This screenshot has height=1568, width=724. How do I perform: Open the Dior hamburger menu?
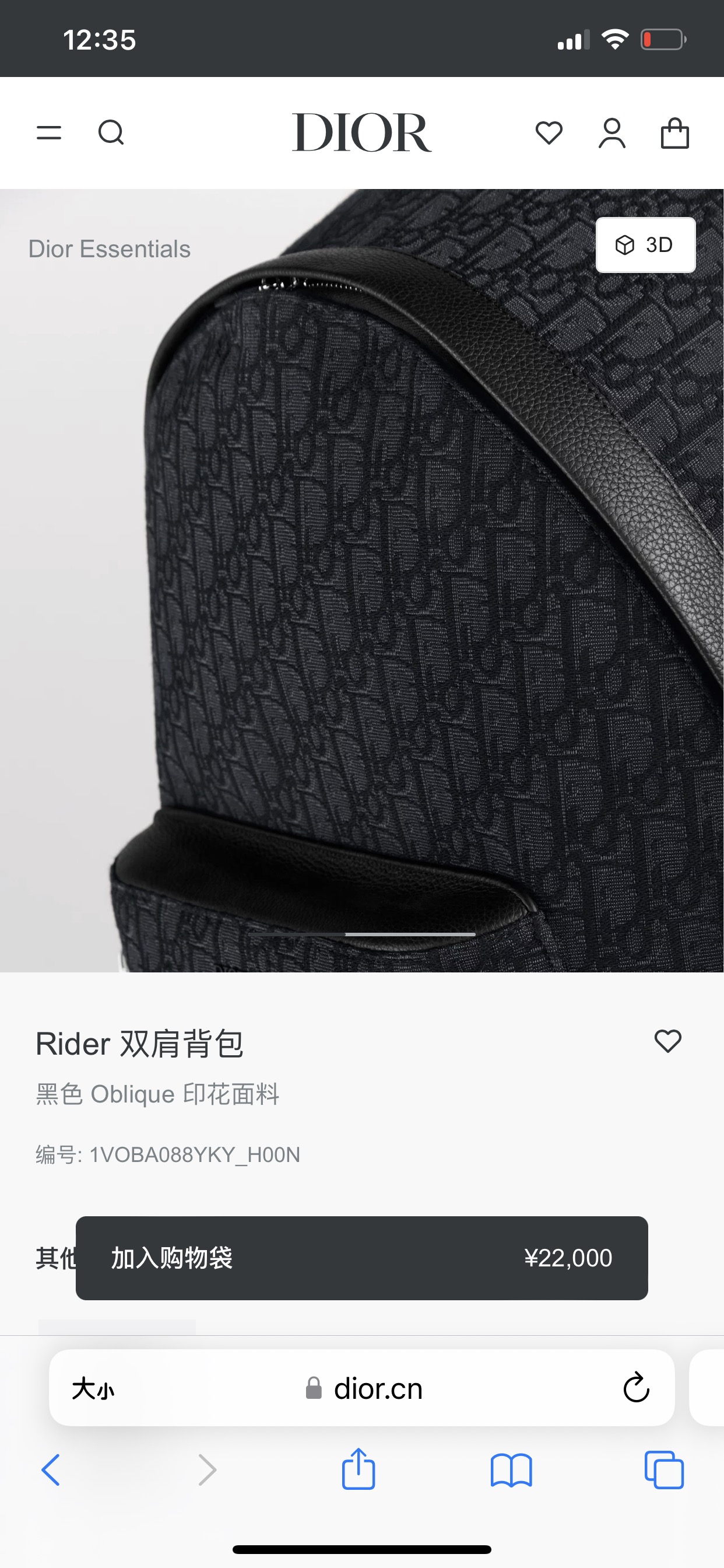(x=48, y=132)
